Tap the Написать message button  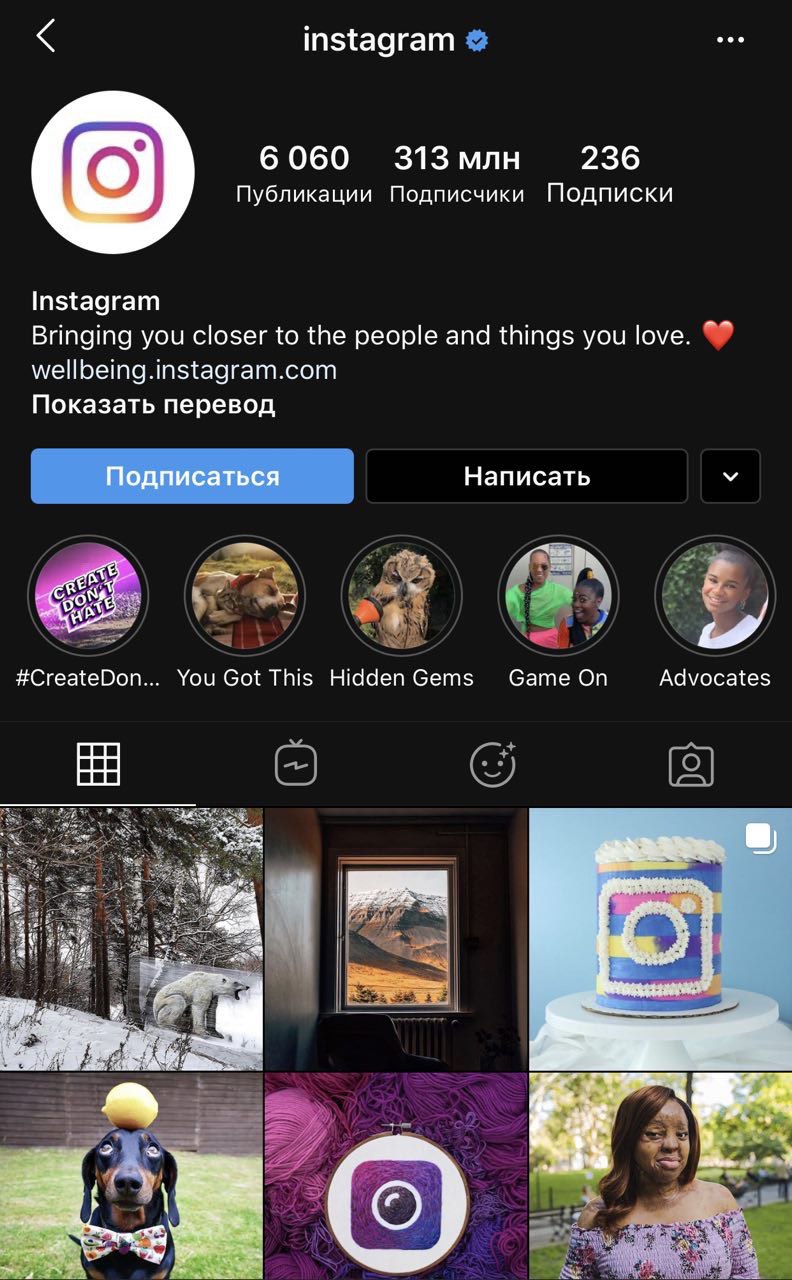[527, 476]
